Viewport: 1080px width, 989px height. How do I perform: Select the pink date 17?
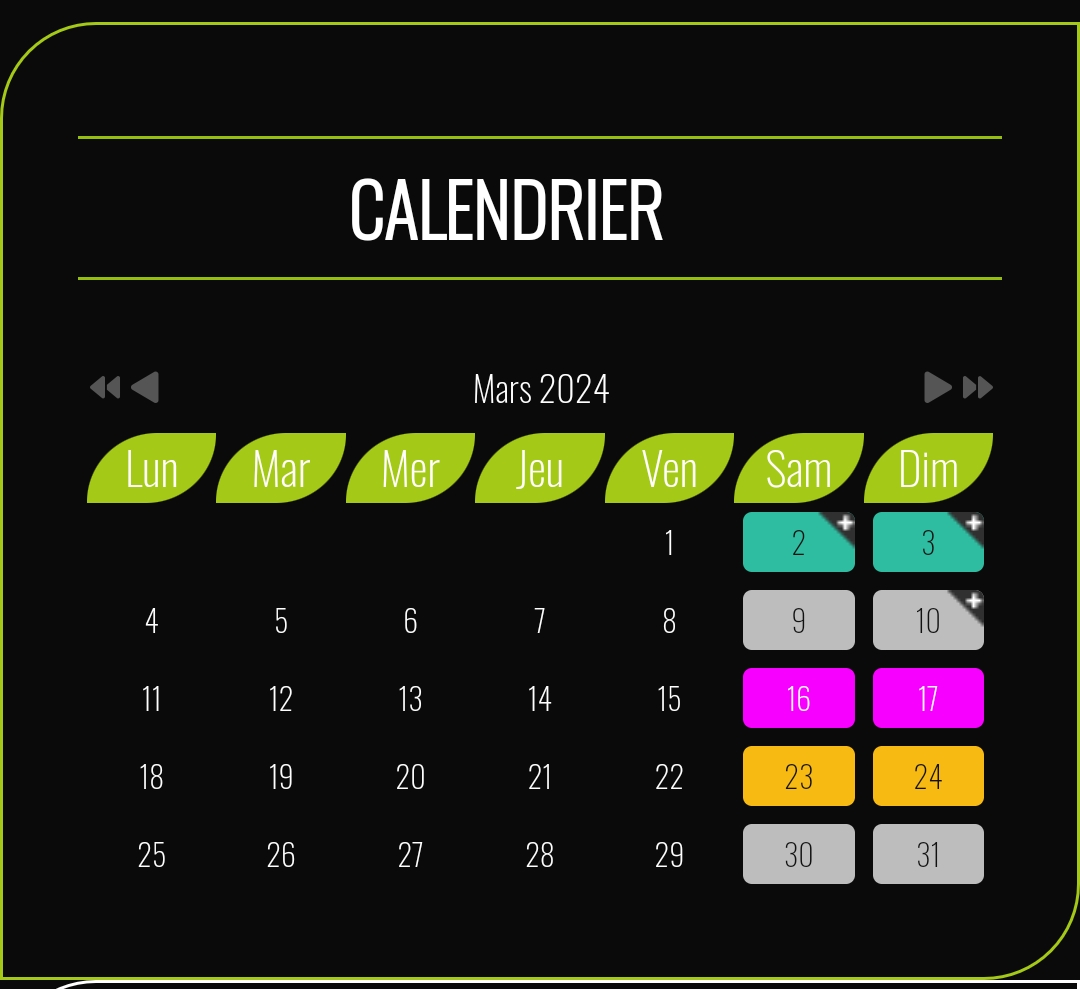[927, 698]
